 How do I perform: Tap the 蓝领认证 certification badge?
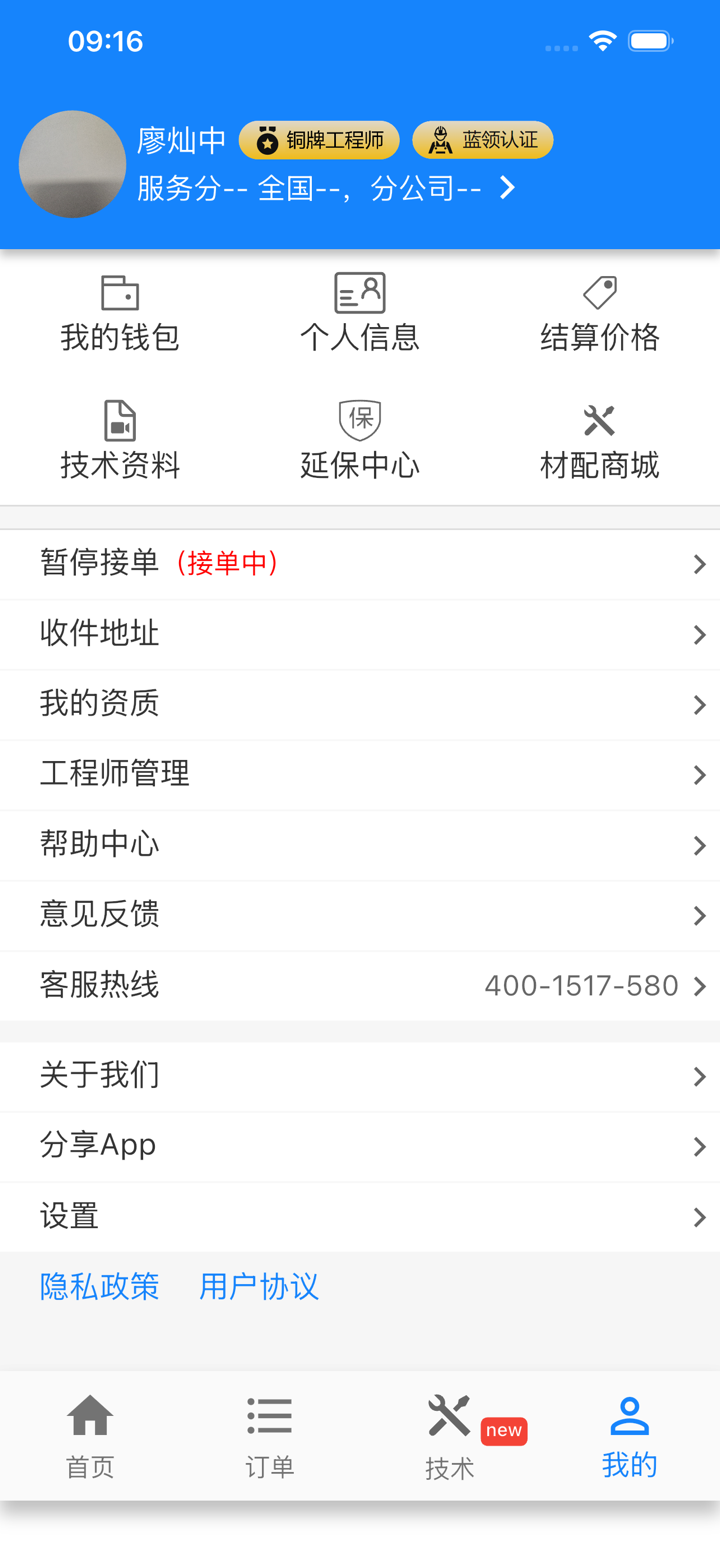pos(483,140)
